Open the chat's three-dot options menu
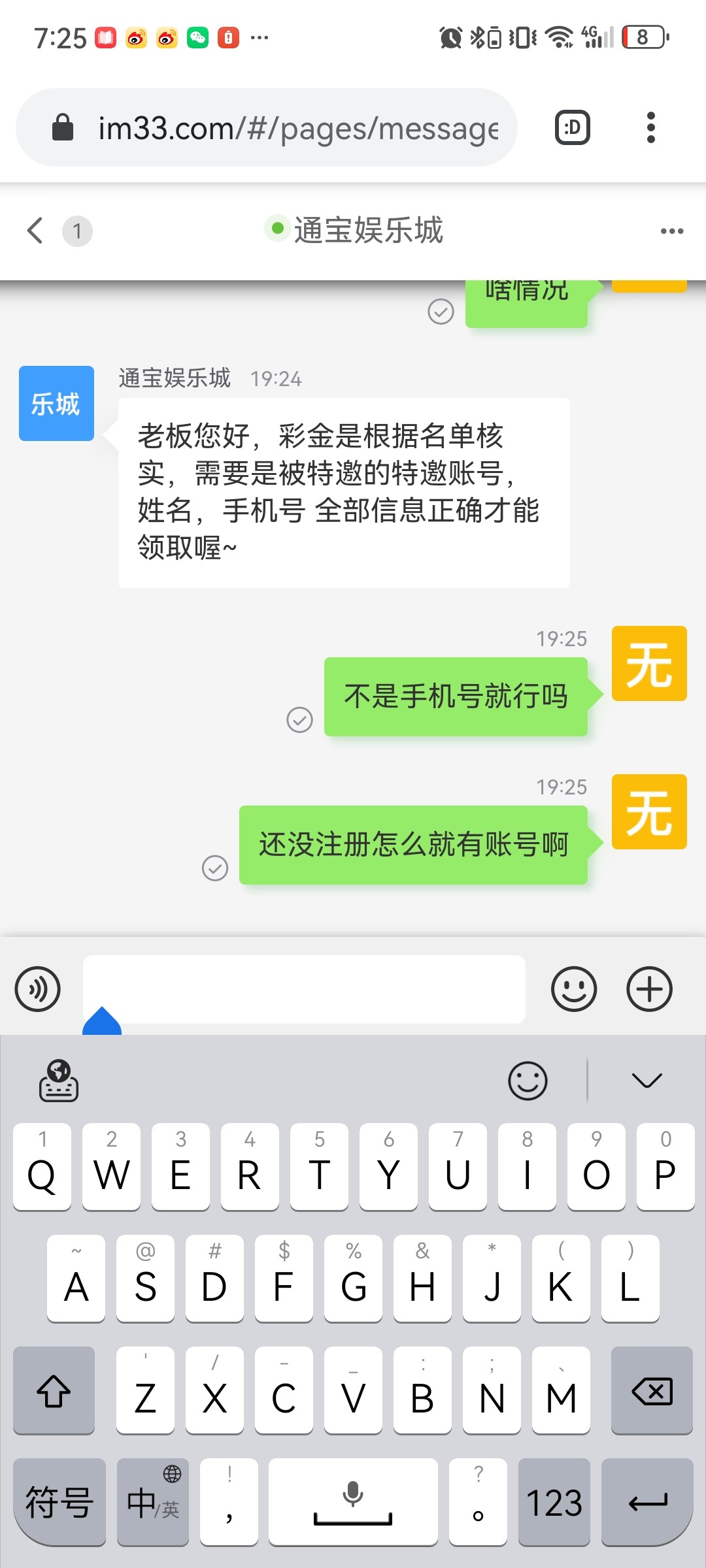Screen dimensions: 706x1568 pyautogui.click(x=671, y=231)
